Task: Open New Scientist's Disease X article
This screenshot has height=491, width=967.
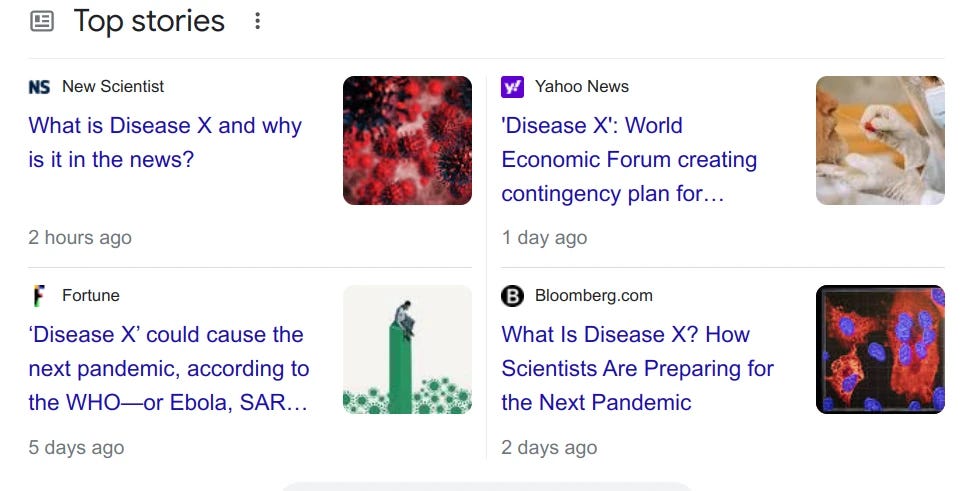Action: pyautogui.click(x=165, y=142)
